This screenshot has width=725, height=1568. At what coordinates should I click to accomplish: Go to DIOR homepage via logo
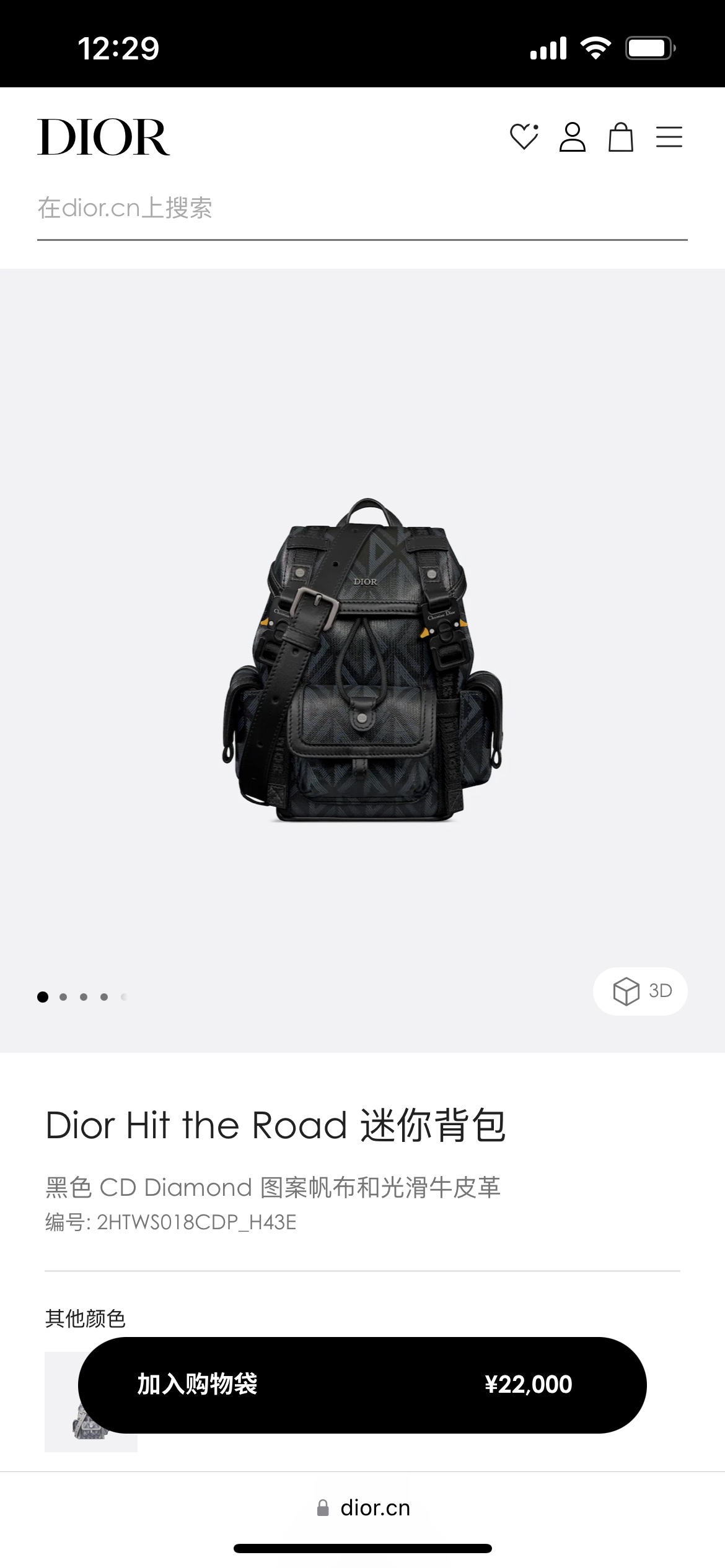103,137
